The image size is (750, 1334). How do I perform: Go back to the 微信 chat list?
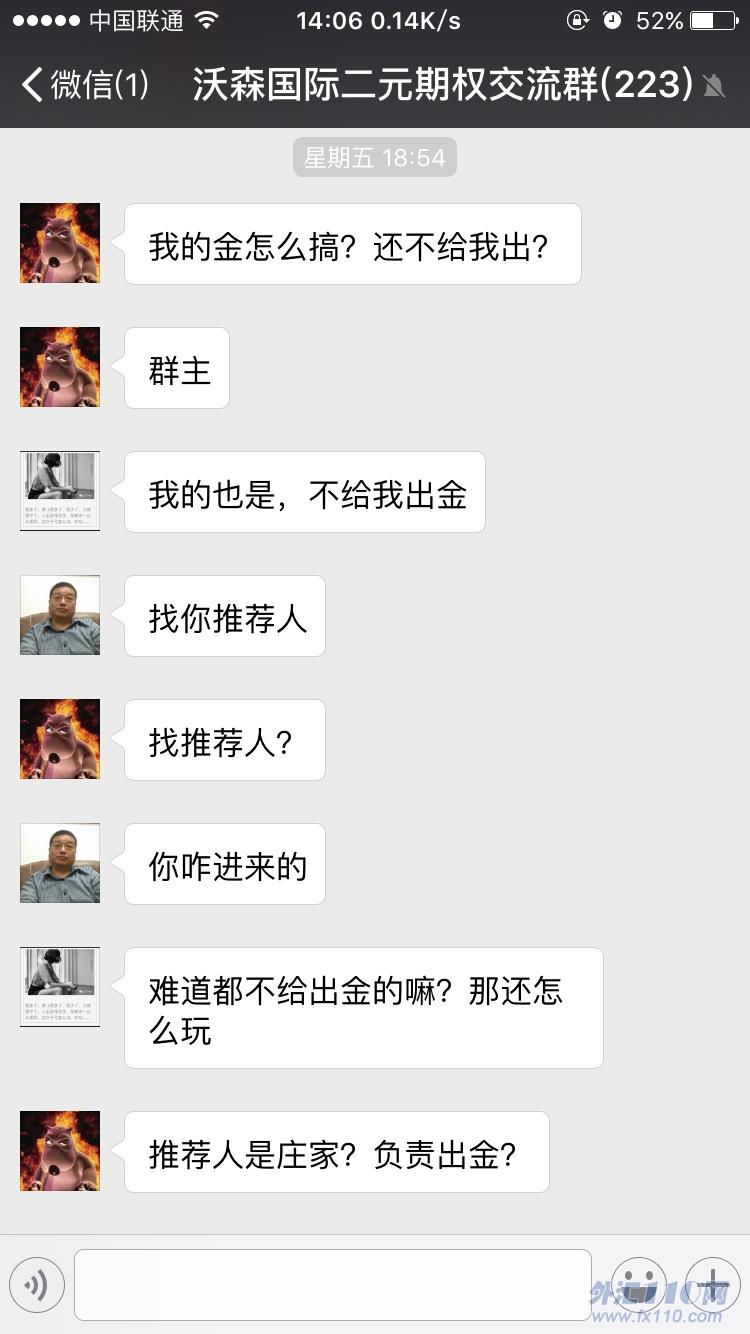(84, 85)
